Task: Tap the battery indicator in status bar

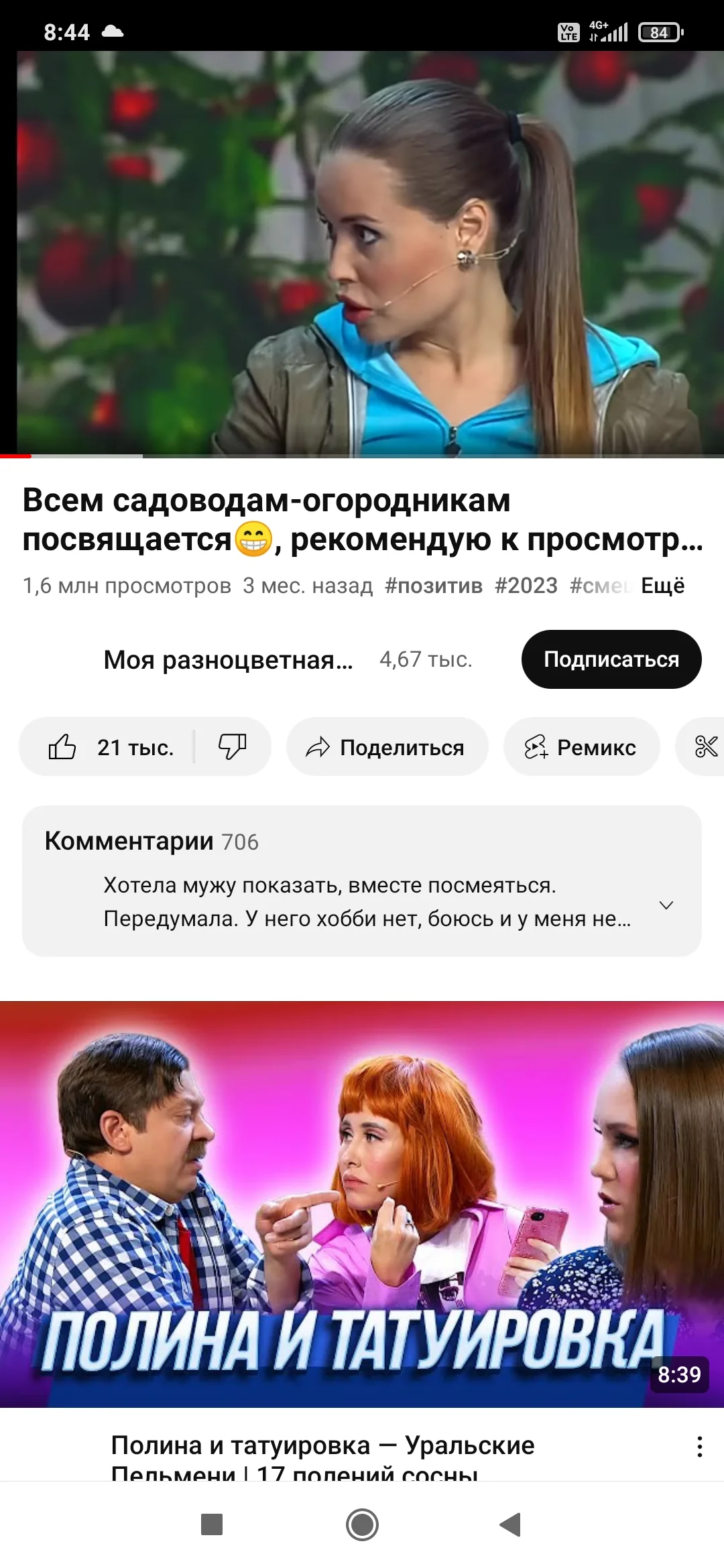Action: click(660, 31)
